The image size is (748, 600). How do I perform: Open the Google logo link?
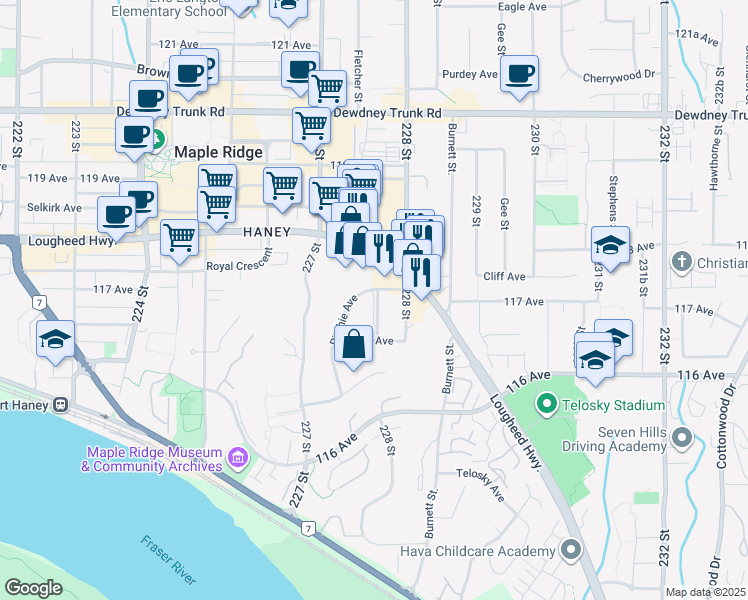[x=34, y=588]
